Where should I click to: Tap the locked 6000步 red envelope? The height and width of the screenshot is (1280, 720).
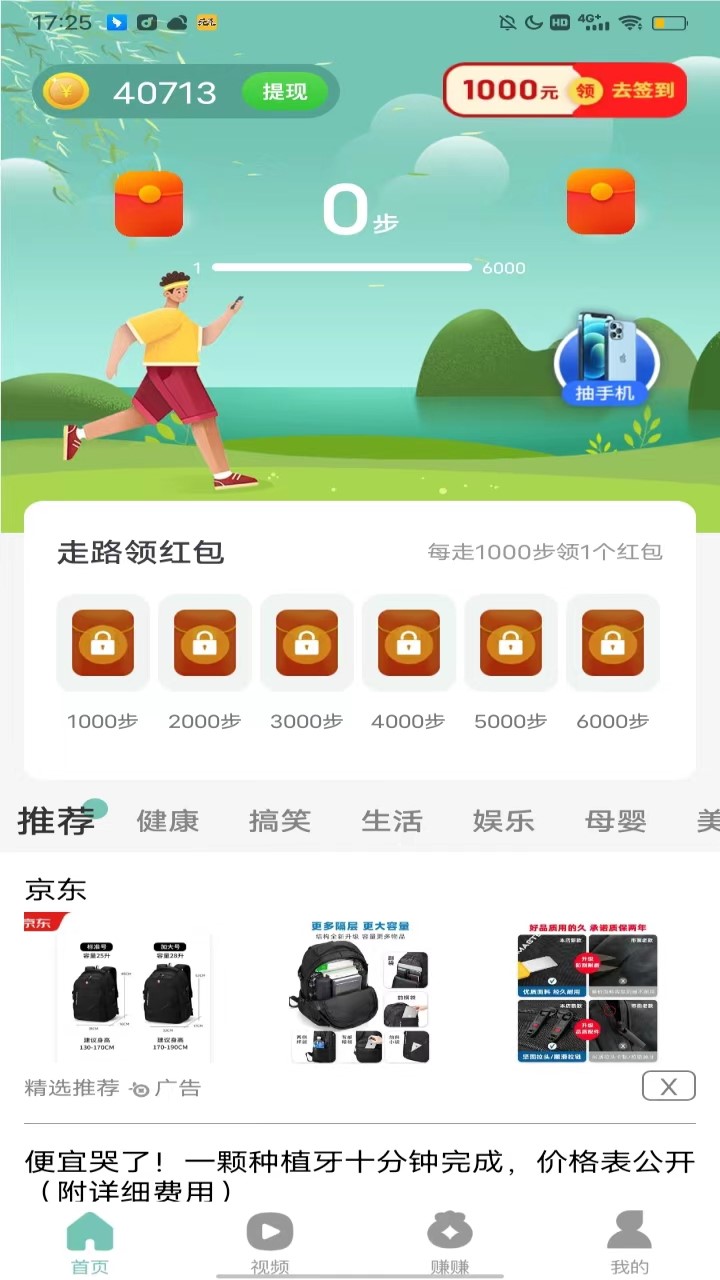coord(613,643)
